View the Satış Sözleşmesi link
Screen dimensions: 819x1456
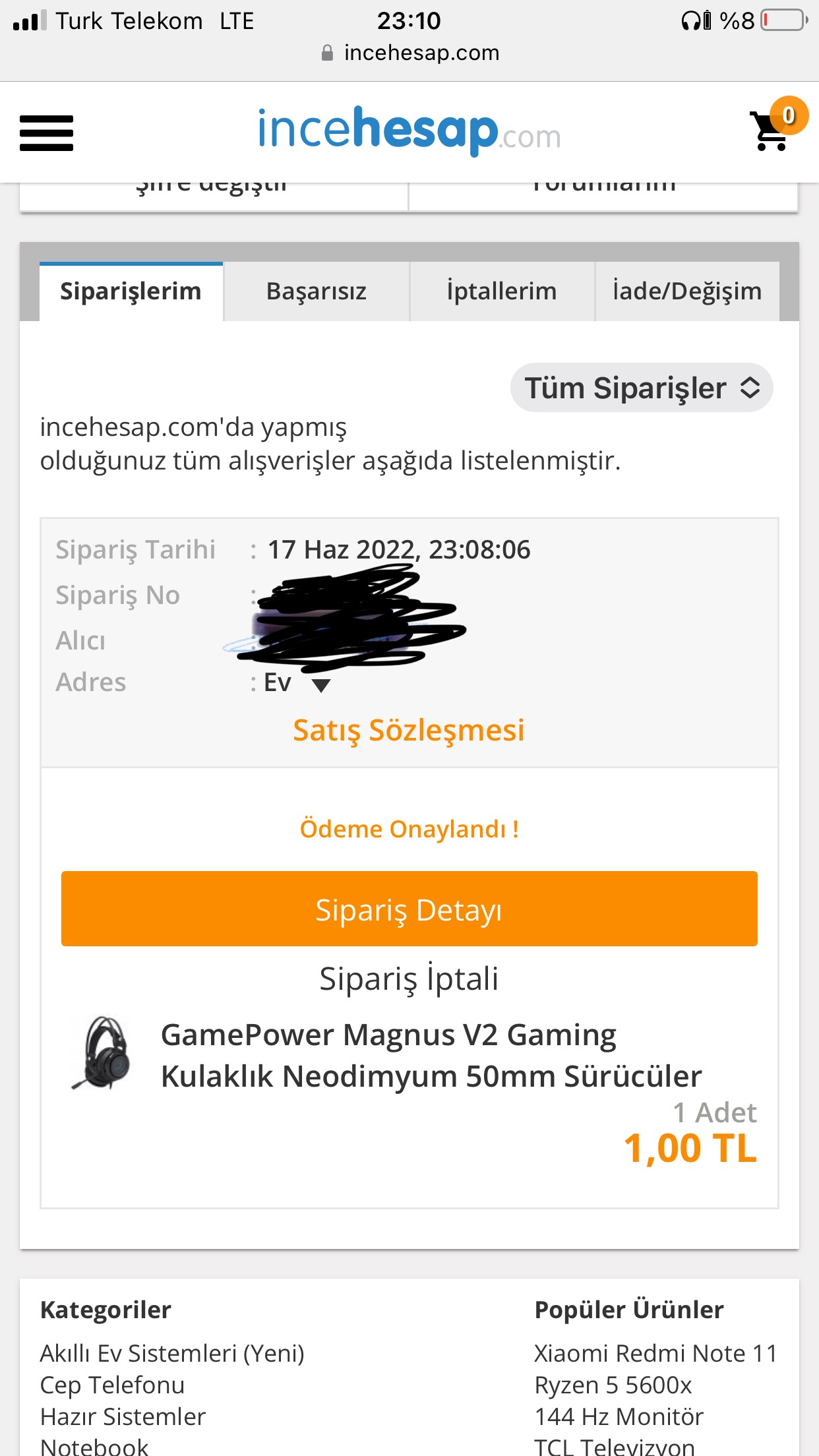point(409,731)
